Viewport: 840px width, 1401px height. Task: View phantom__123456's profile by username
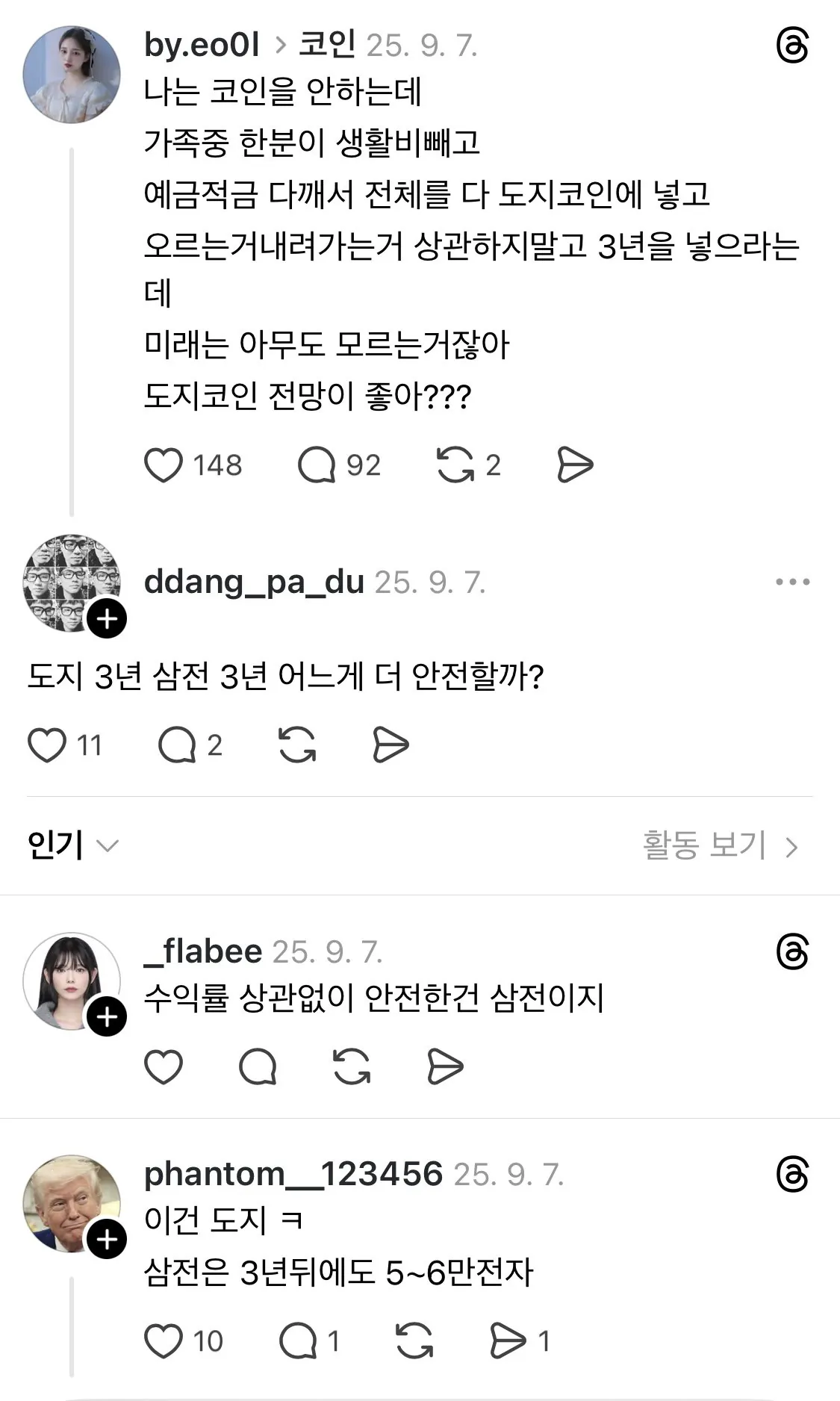[293, 1174]
